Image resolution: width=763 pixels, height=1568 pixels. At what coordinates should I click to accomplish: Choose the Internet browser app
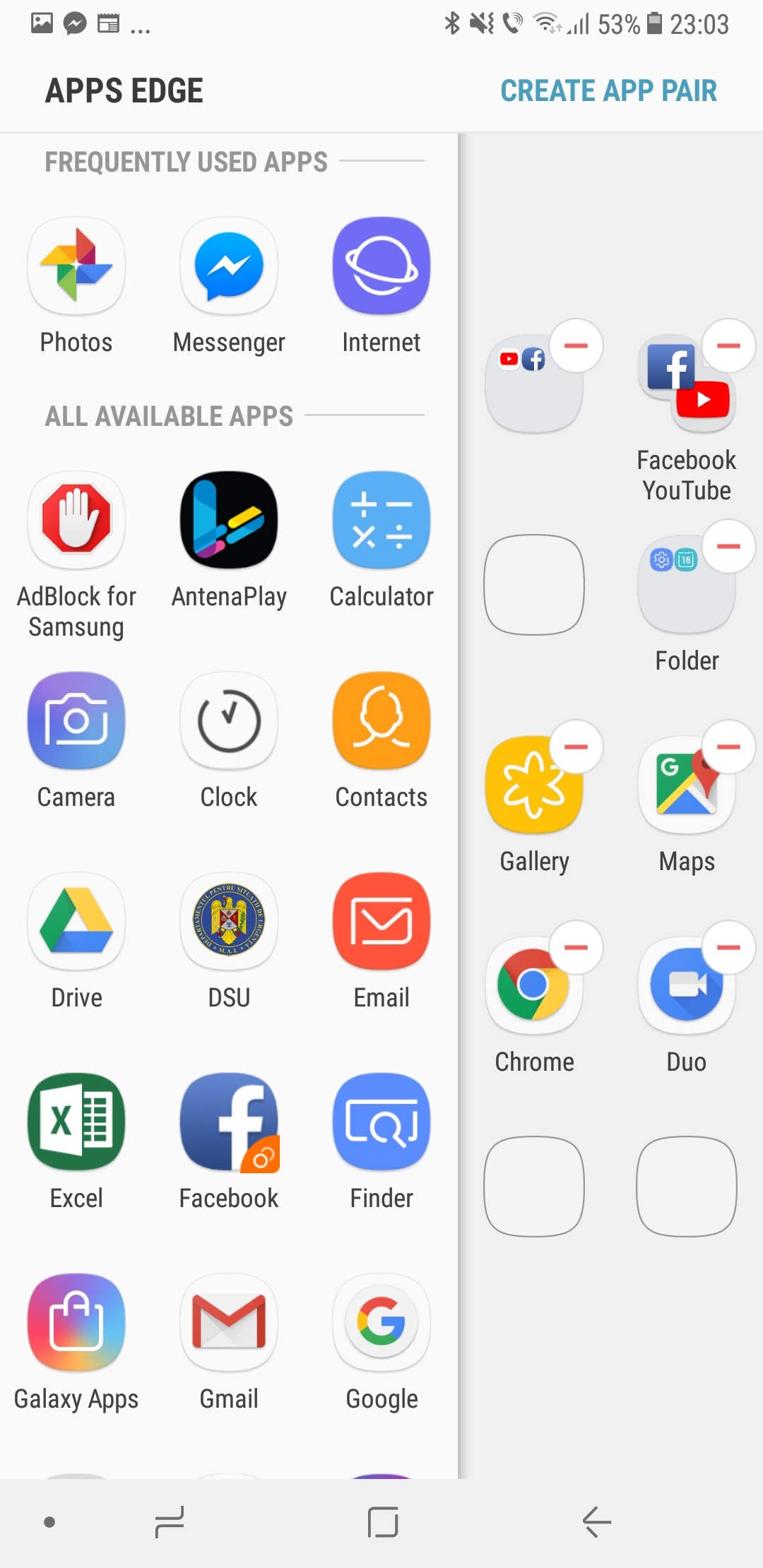tap(381, 266)
